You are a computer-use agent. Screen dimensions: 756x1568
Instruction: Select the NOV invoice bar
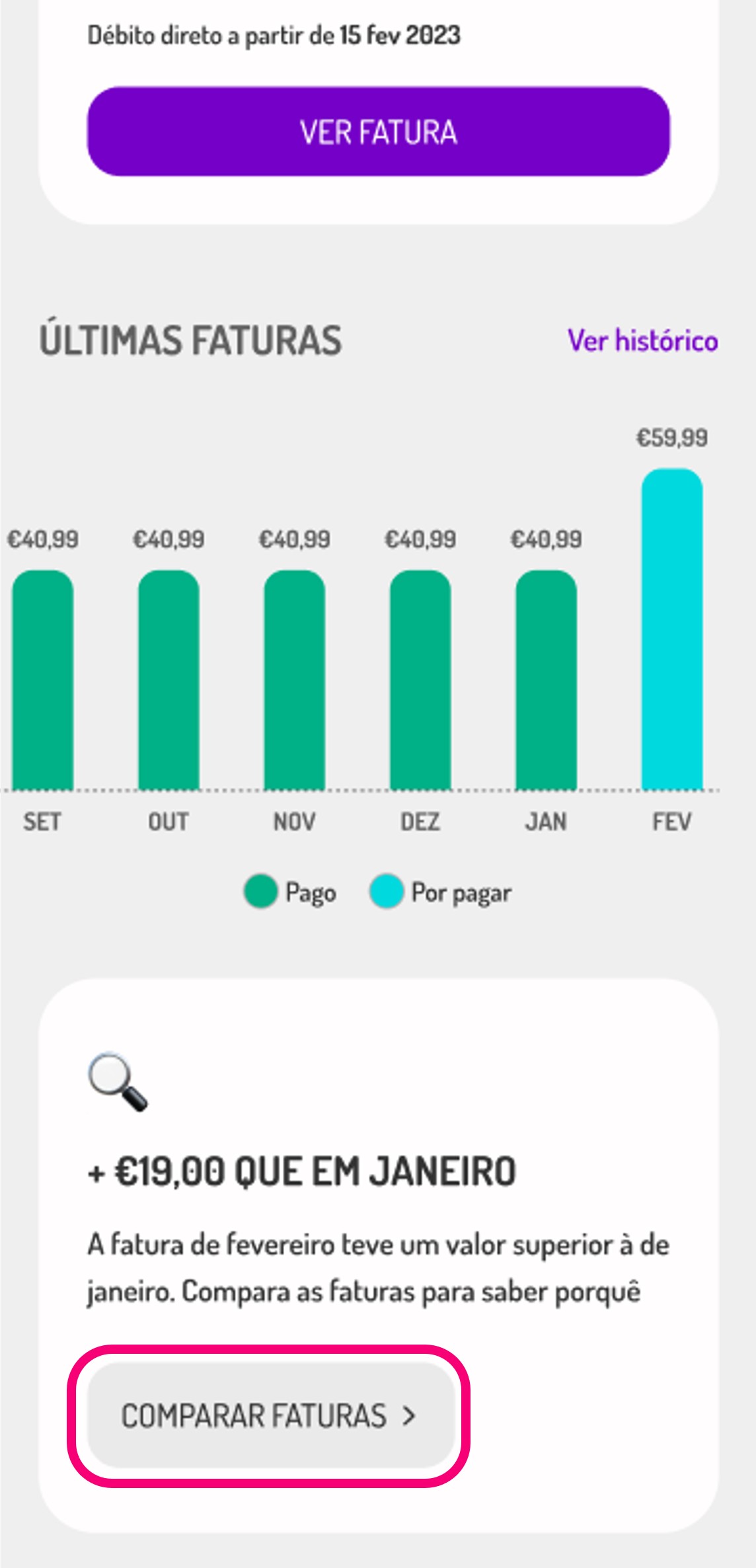(x=294, y=680)
